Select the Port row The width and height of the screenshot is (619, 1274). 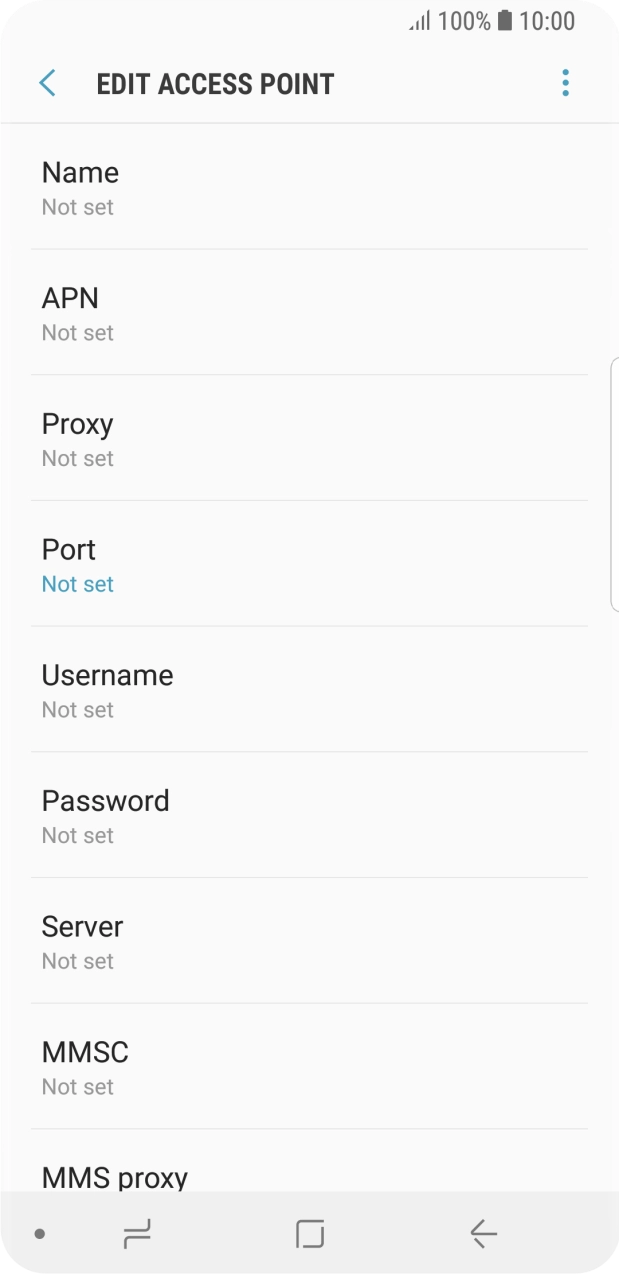[x=309, y=564]
